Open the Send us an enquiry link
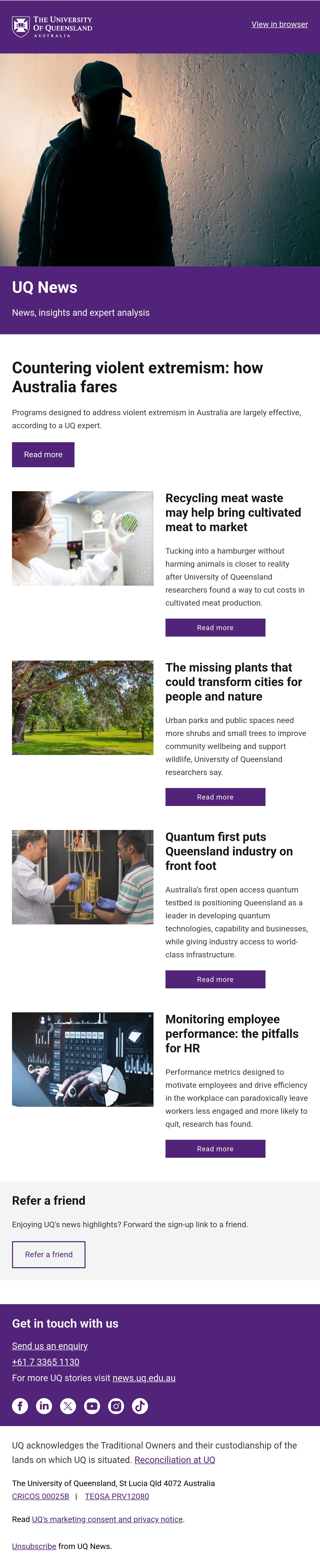 [x=50, y=1346]
